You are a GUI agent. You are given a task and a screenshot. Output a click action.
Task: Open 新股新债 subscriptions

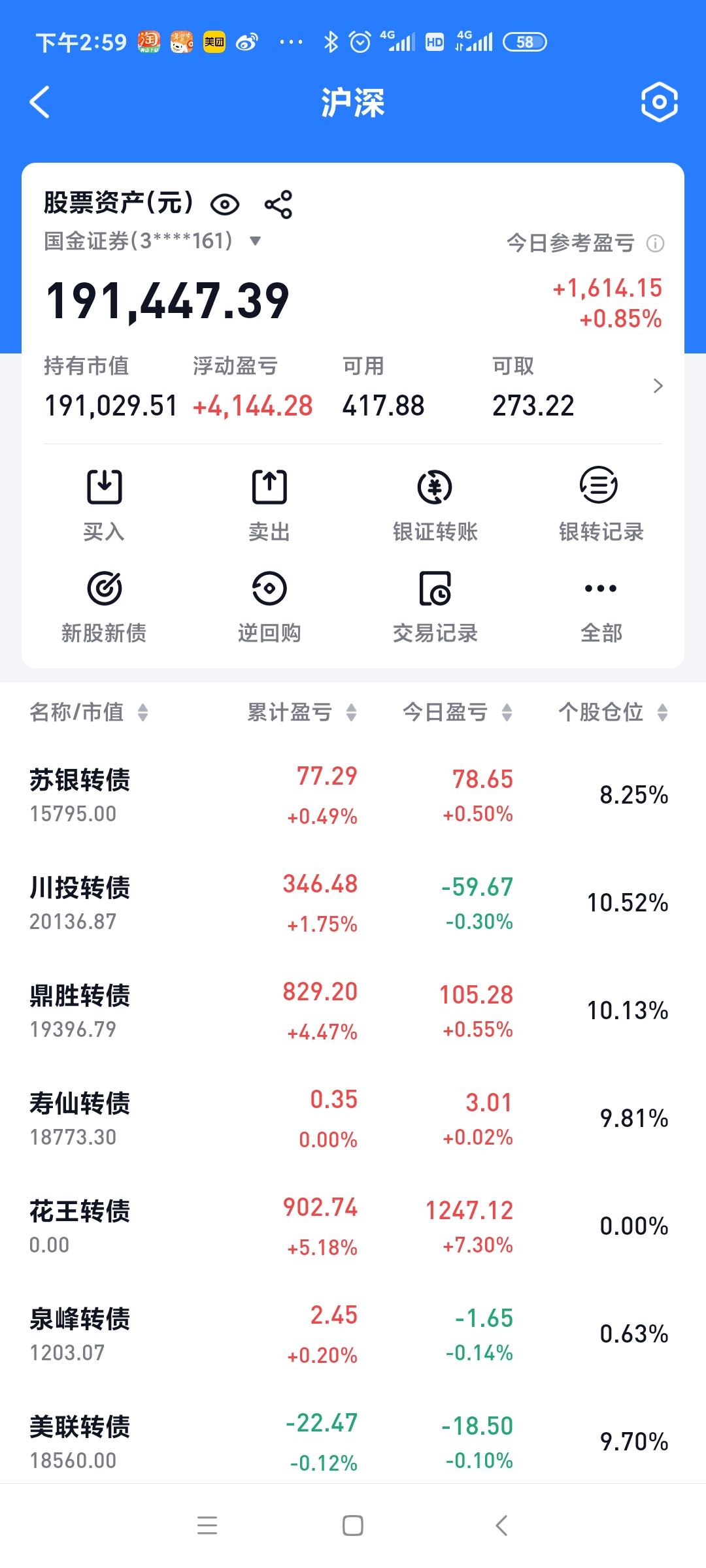click(104, 606)
